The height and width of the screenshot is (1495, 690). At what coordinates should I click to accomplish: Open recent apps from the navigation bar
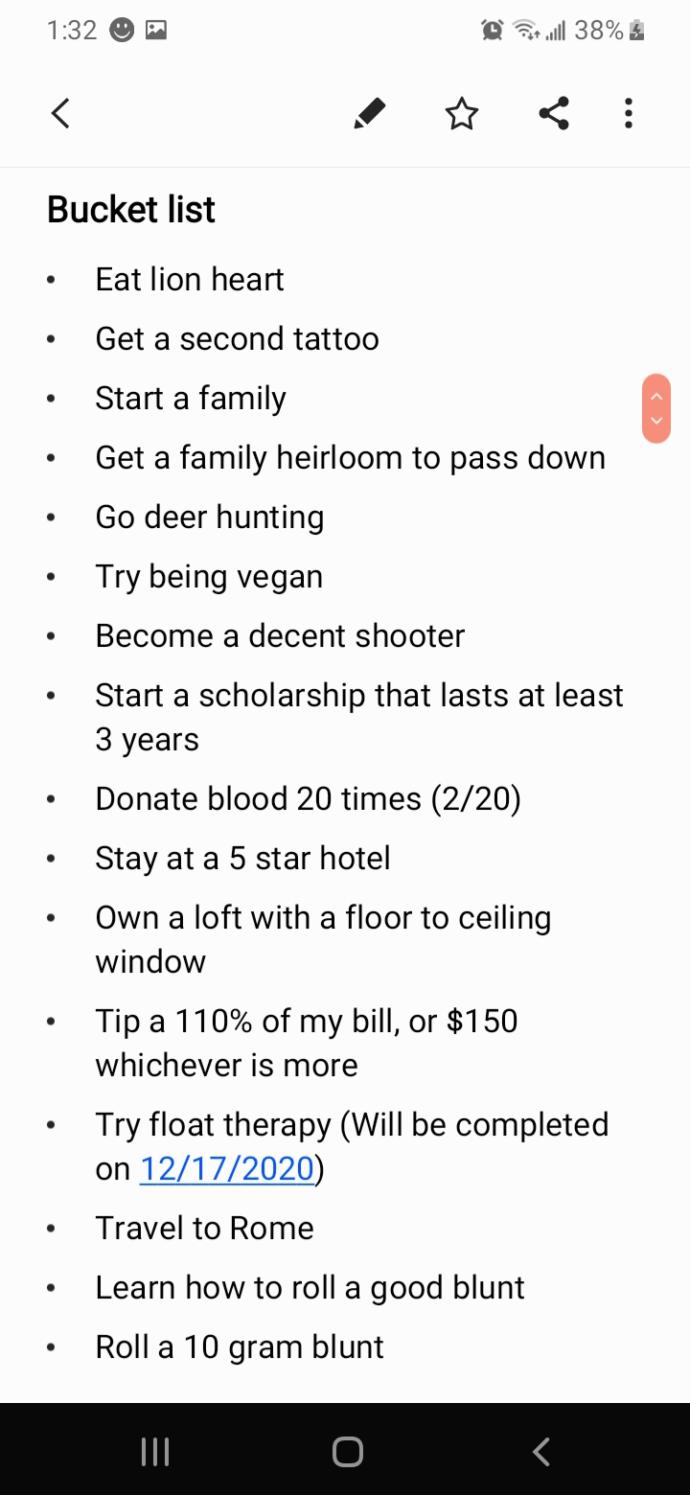[x=155, y=1451]
